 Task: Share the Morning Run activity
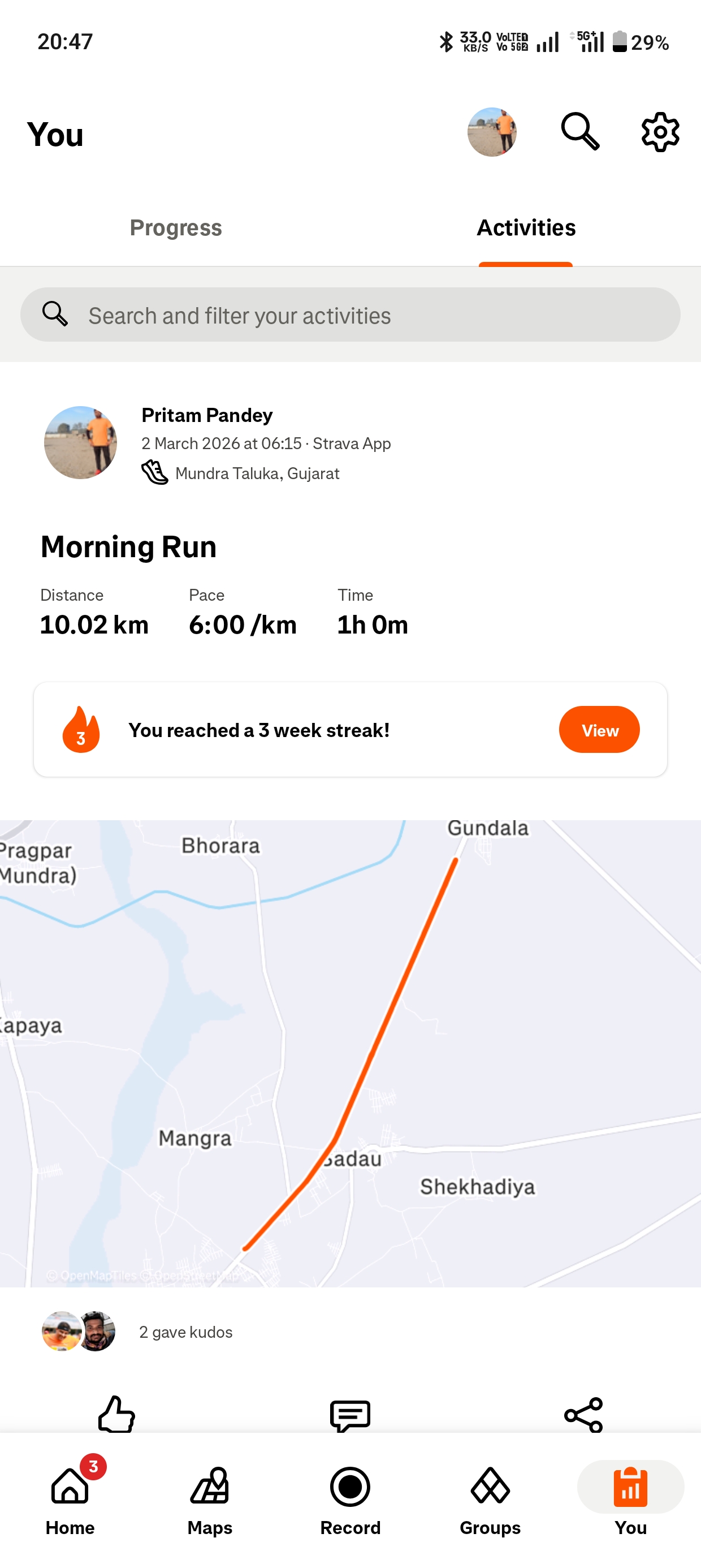(x=583, y=1415)
